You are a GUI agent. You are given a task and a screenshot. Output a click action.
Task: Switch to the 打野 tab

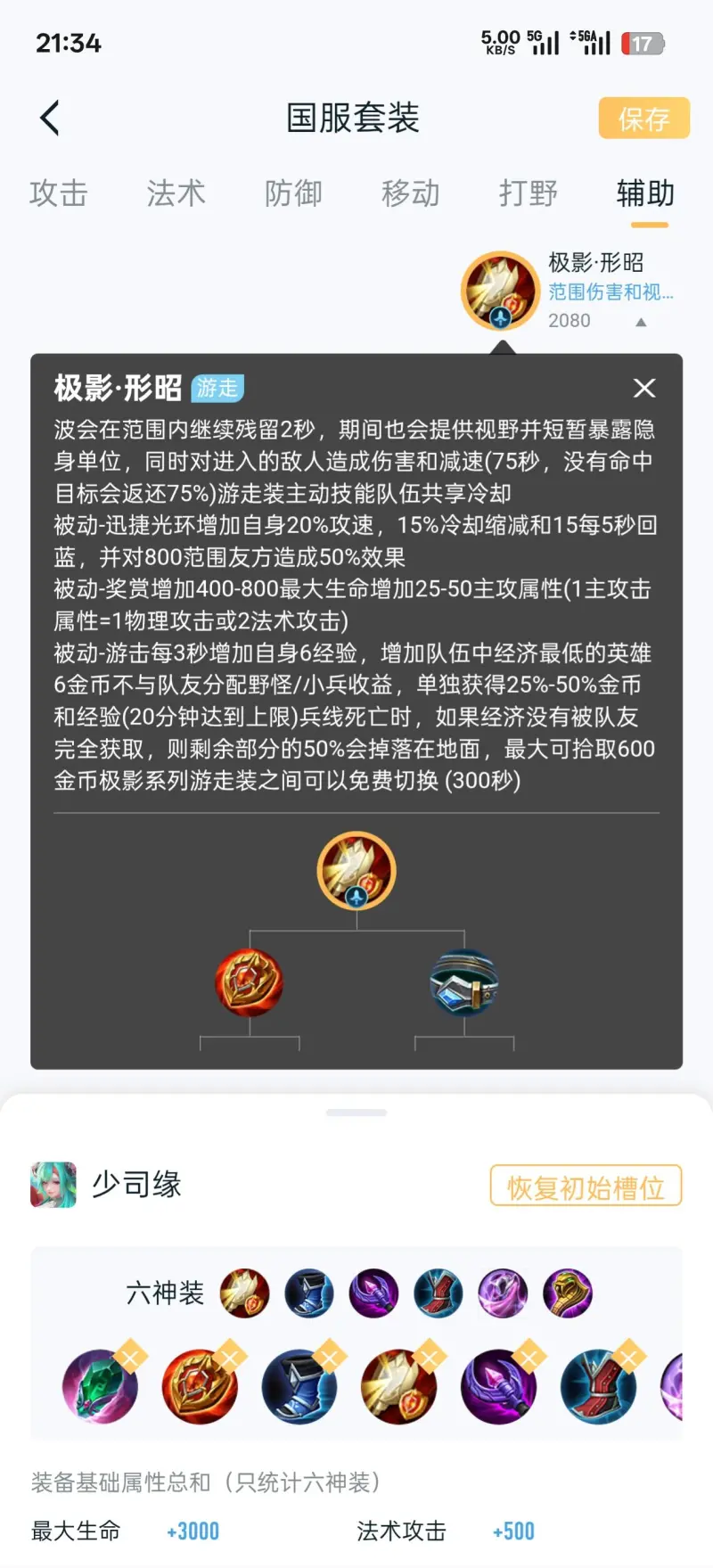coord(529,193)
